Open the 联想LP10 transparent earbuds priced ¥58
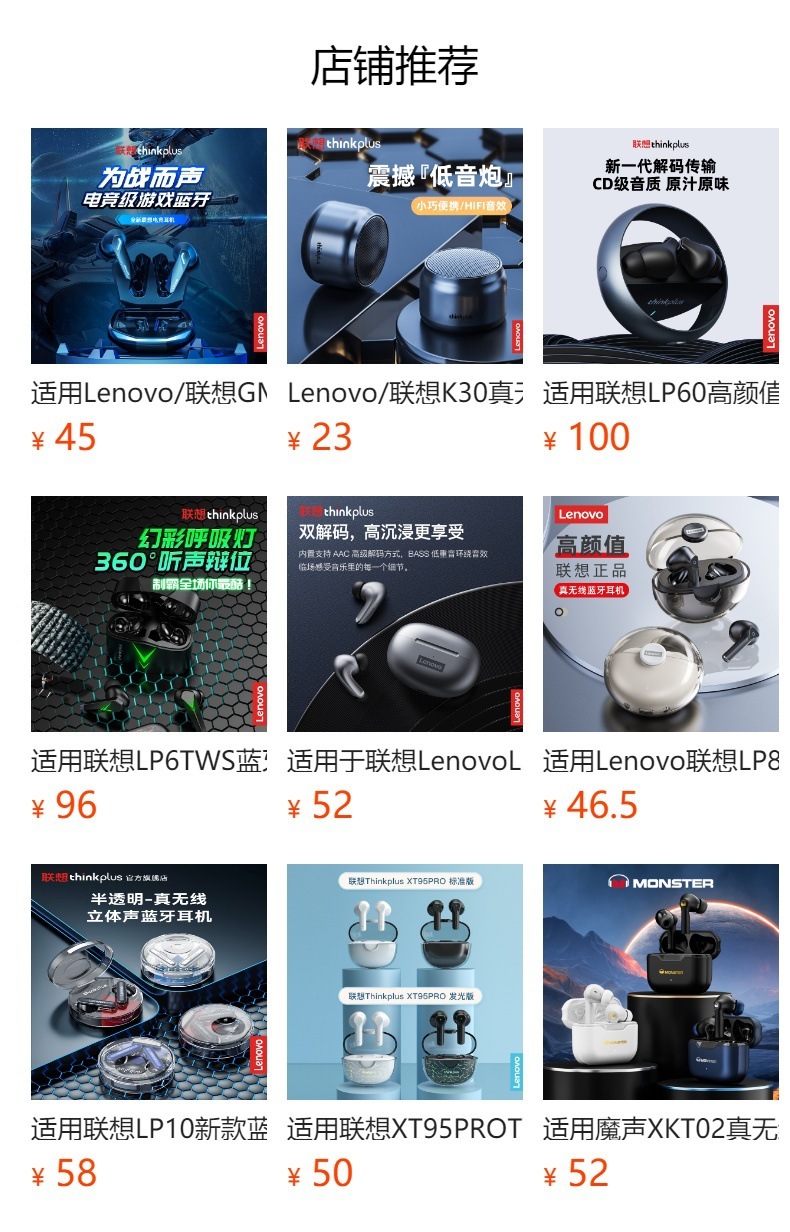This screenshot has height=1232, width=790. point(148,982)
